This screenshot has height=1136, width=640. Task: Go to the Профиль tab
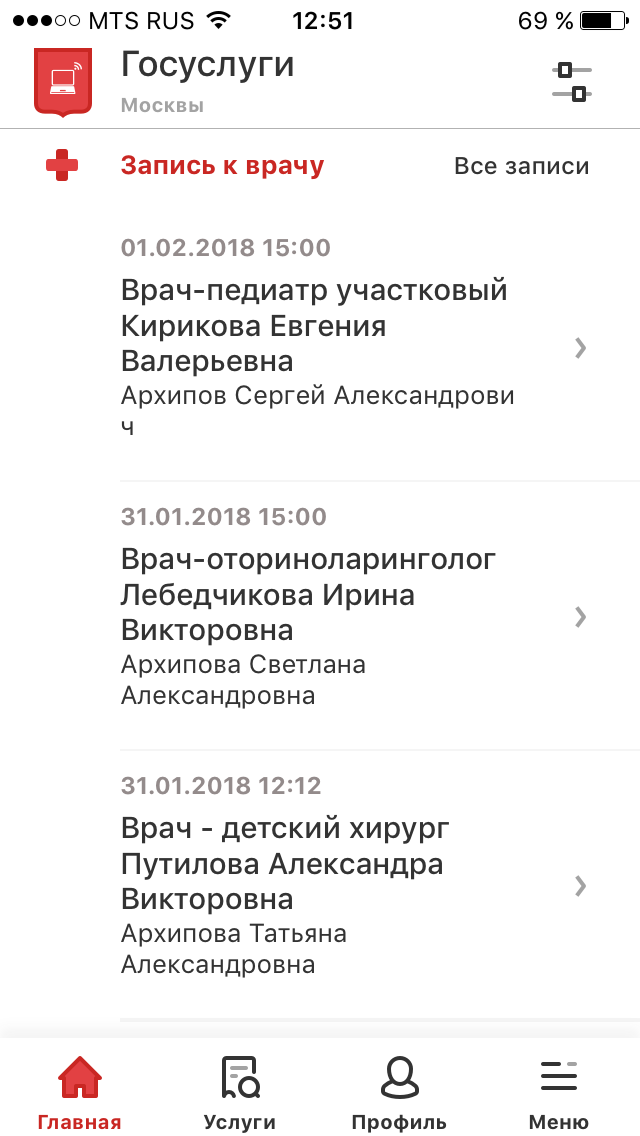[x=399, y=1090]
